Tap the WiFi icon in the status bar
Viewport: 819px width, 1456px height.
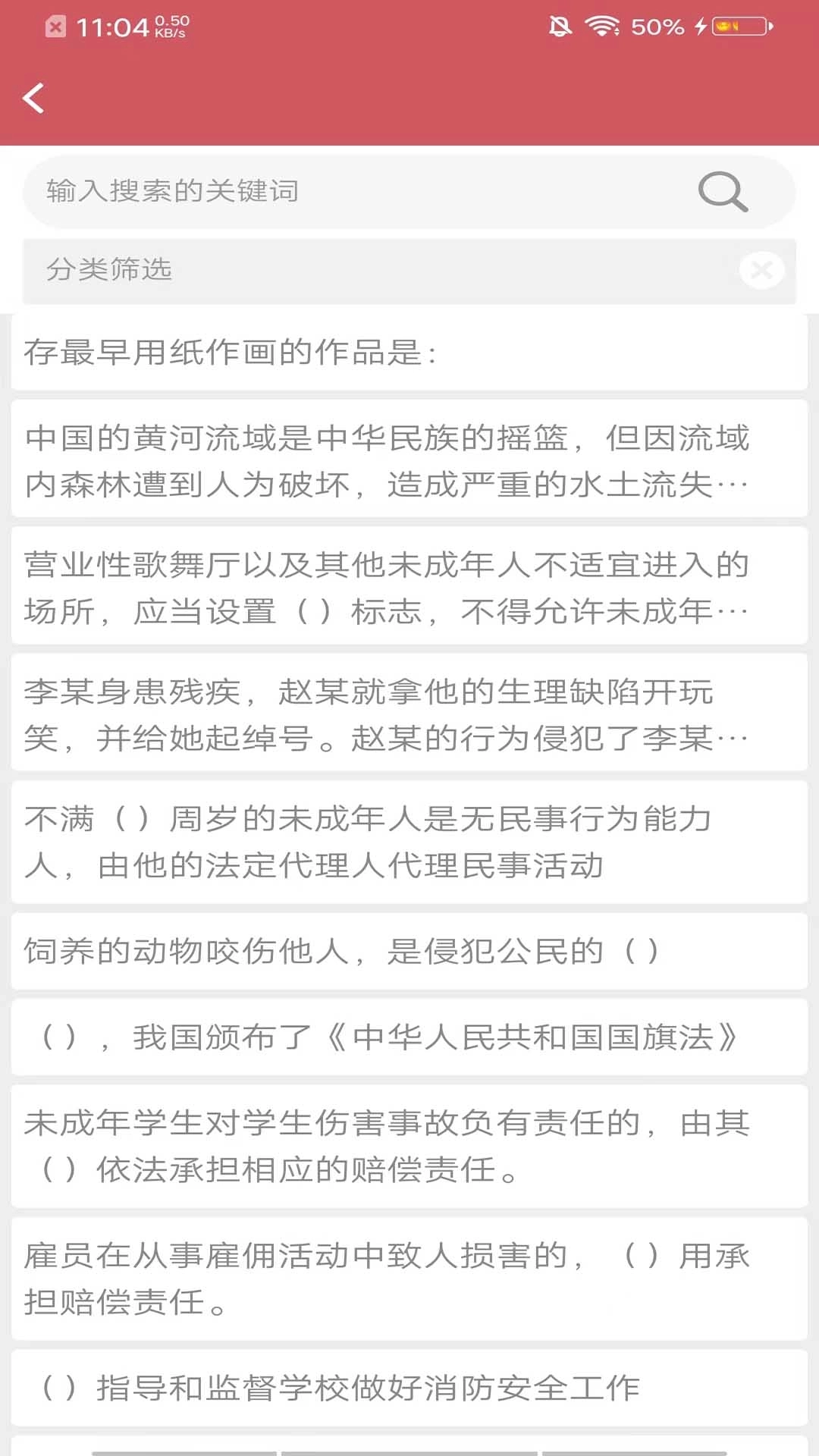pyautogui.click(x=603, y=25)
